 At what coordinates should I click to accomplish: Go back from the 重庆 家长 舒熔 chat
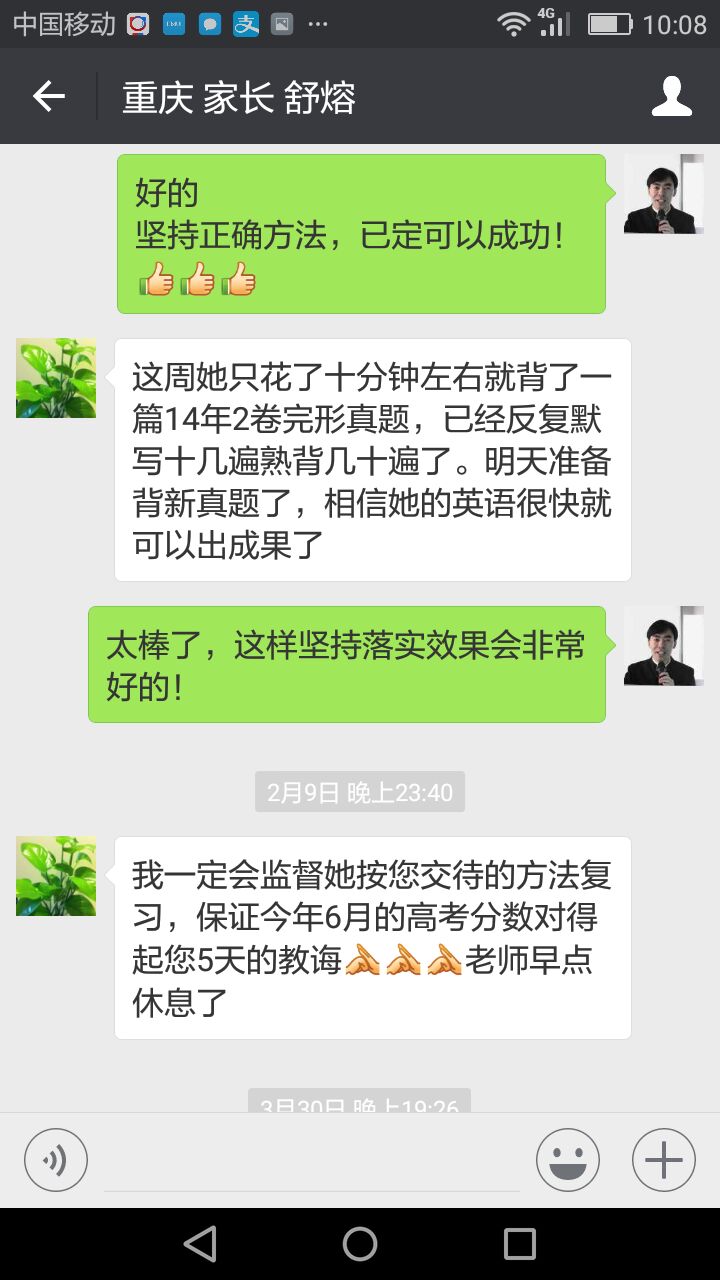point(48,96)
